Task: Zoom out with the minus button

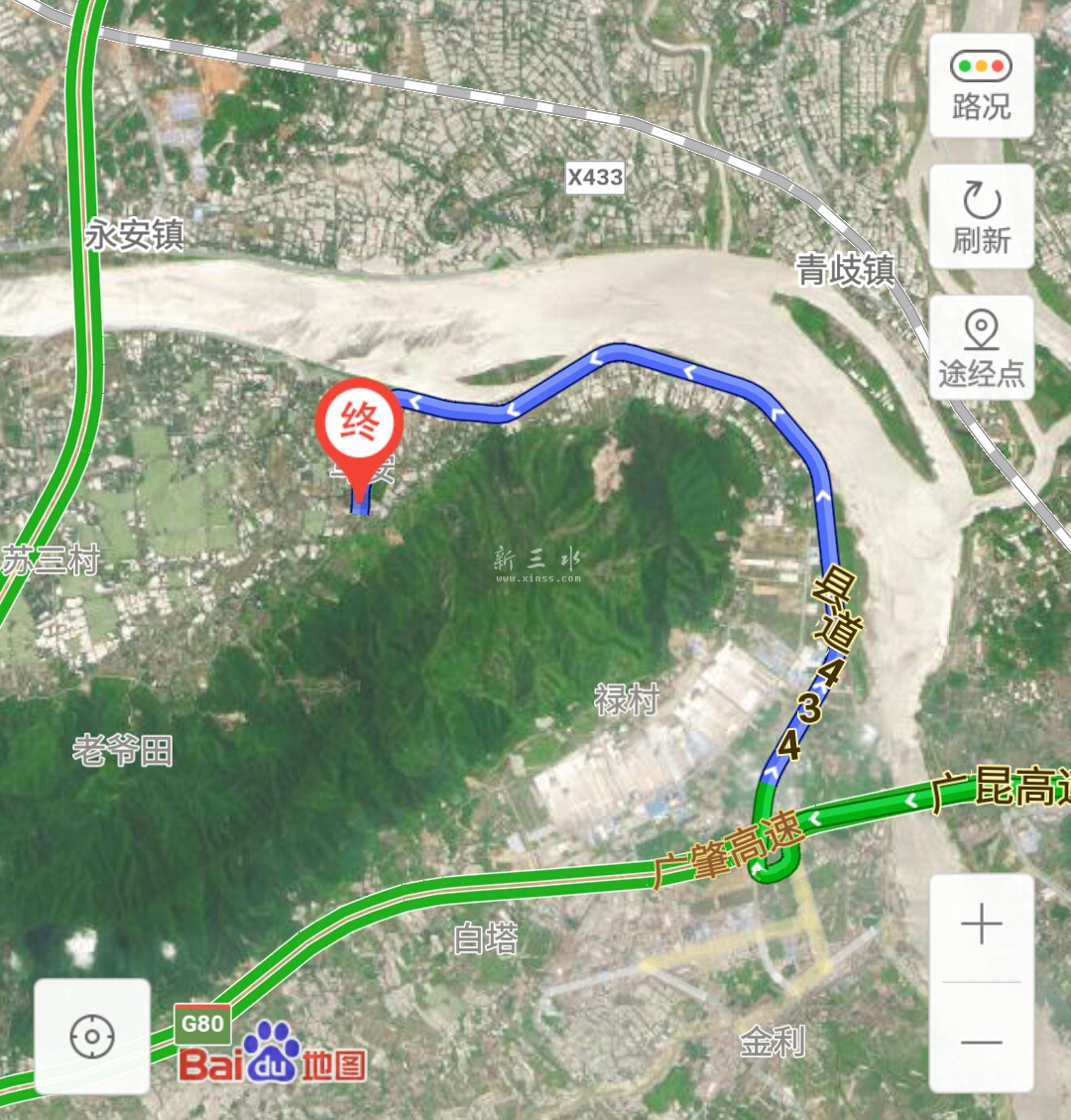Action: point(981,1041)
